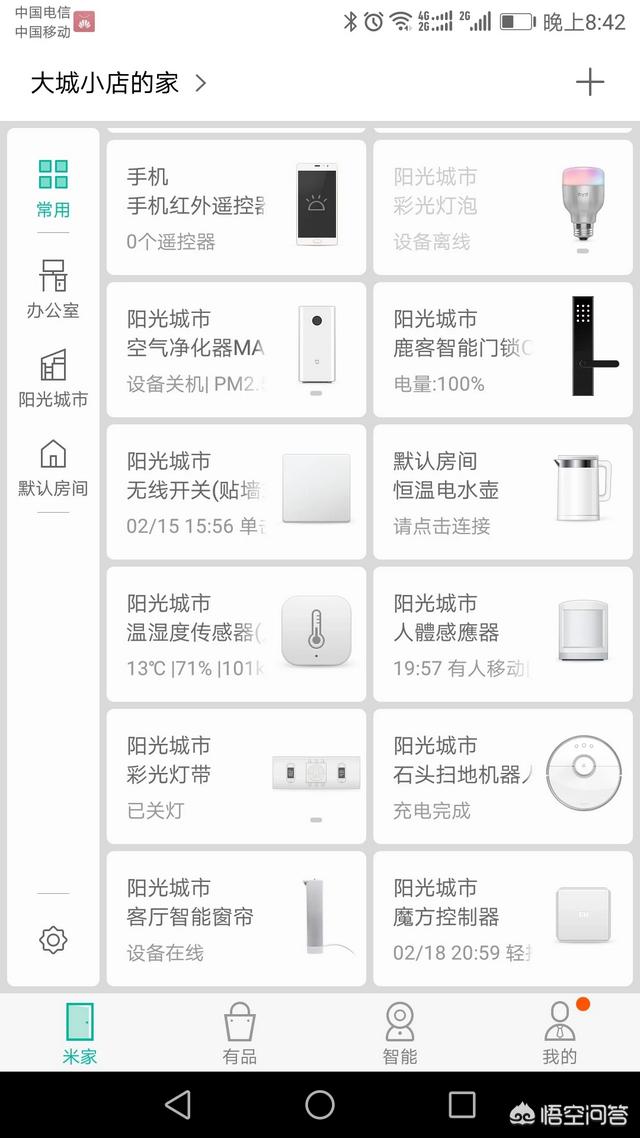Screen dimensions: 640x1138
Task: Switch to the 阳光城市 room filter
Action: coord(53,379)
